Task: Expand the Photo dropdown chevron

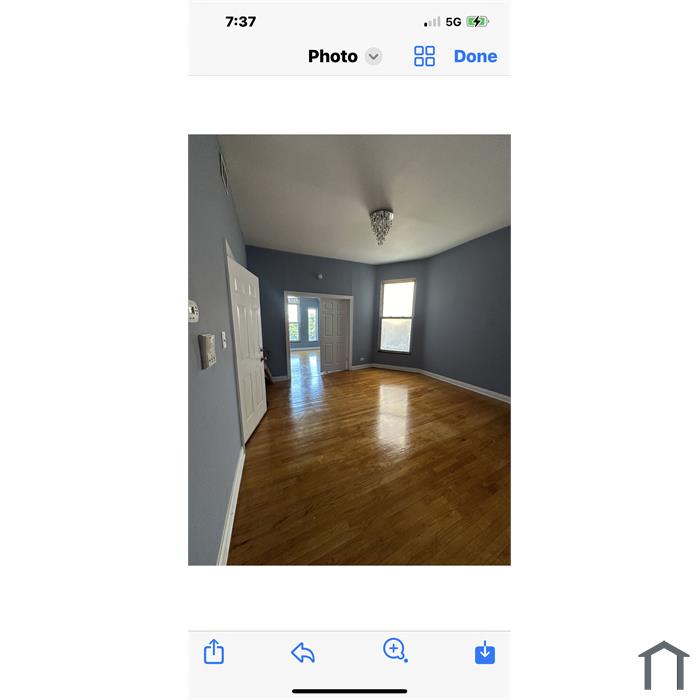Action: 373,56
